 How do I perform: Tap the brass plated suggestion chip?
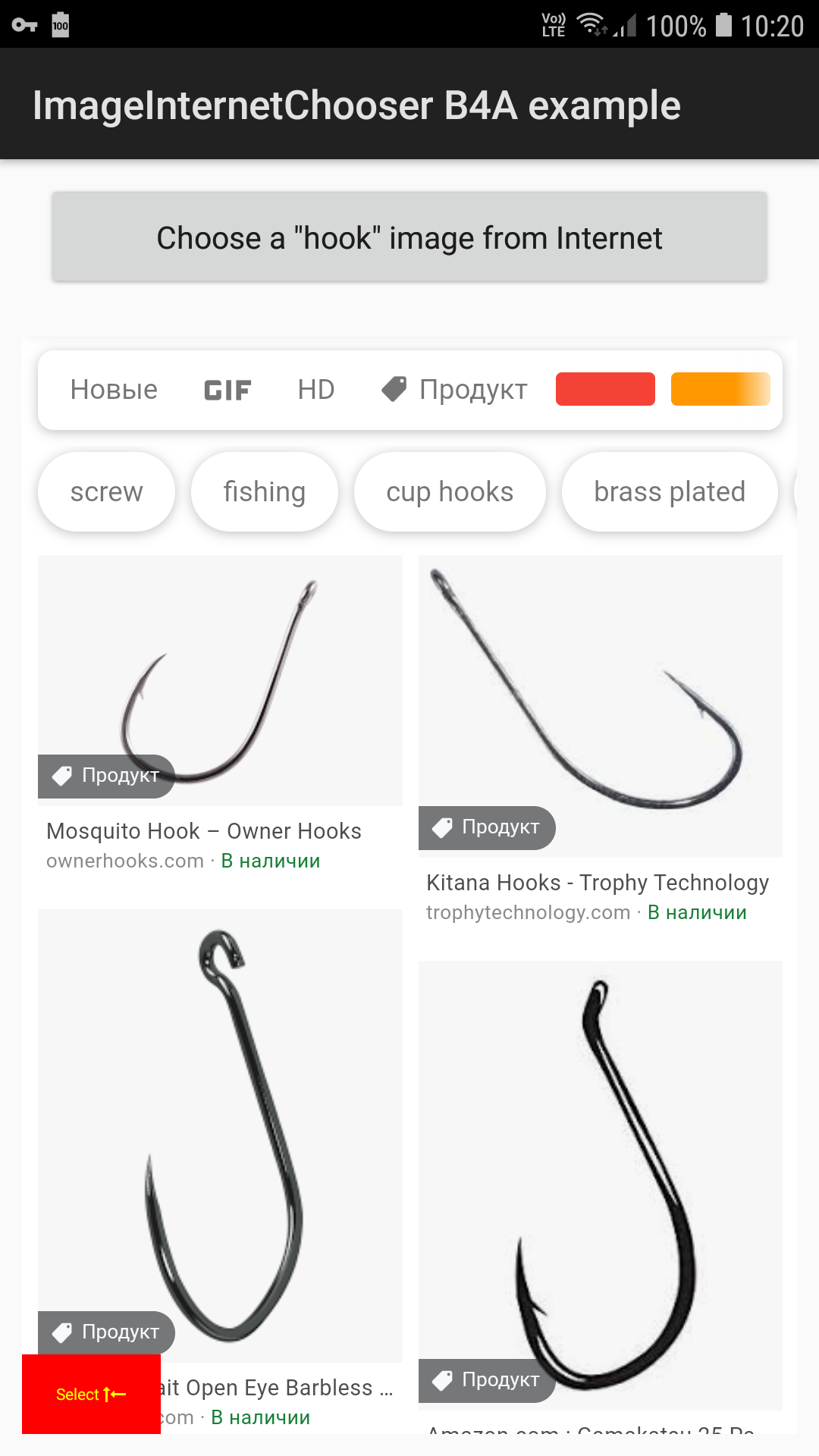[670, 492]
